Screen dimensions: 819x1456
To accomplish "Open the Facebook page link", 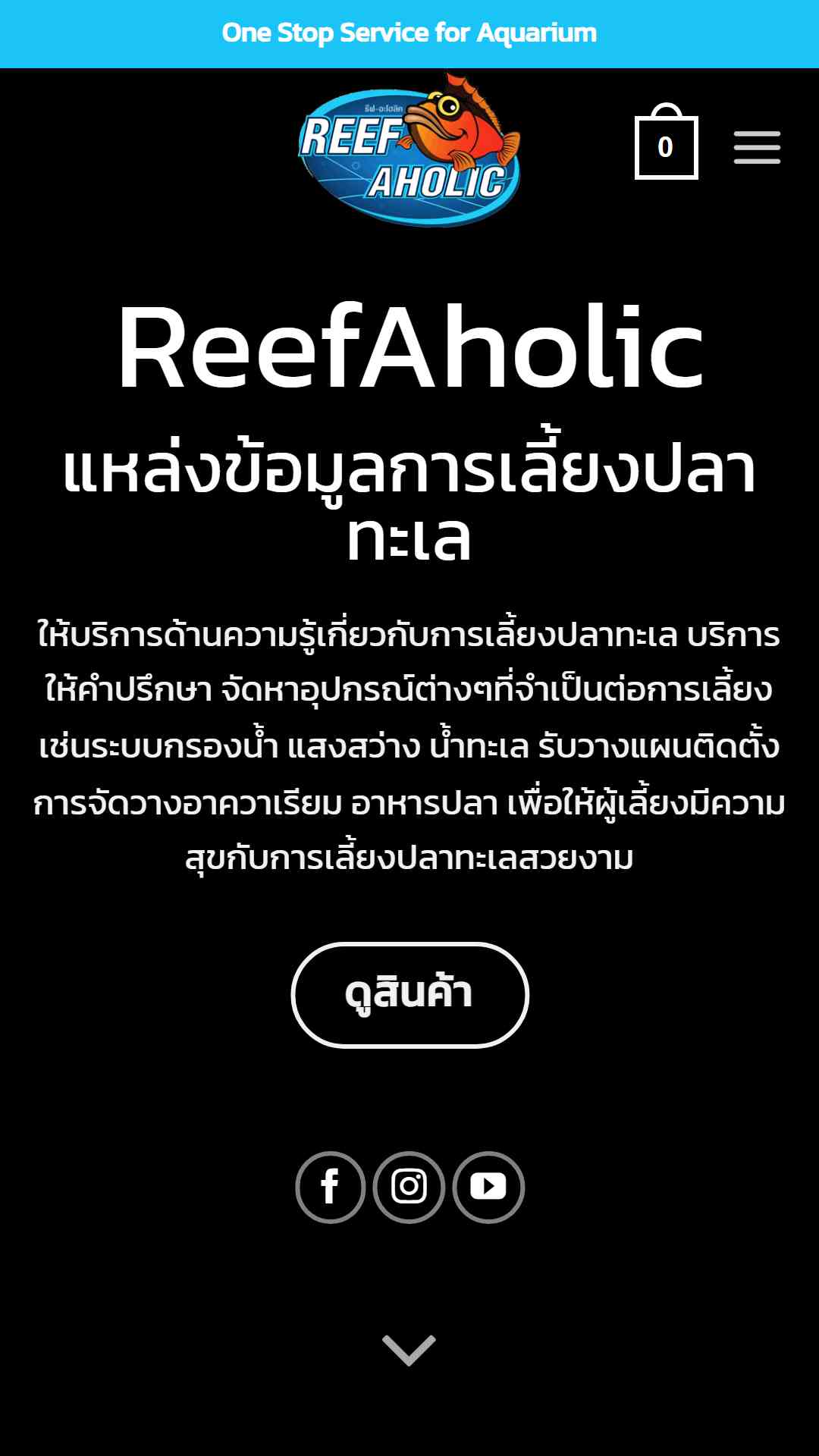I will point(330,1187).
